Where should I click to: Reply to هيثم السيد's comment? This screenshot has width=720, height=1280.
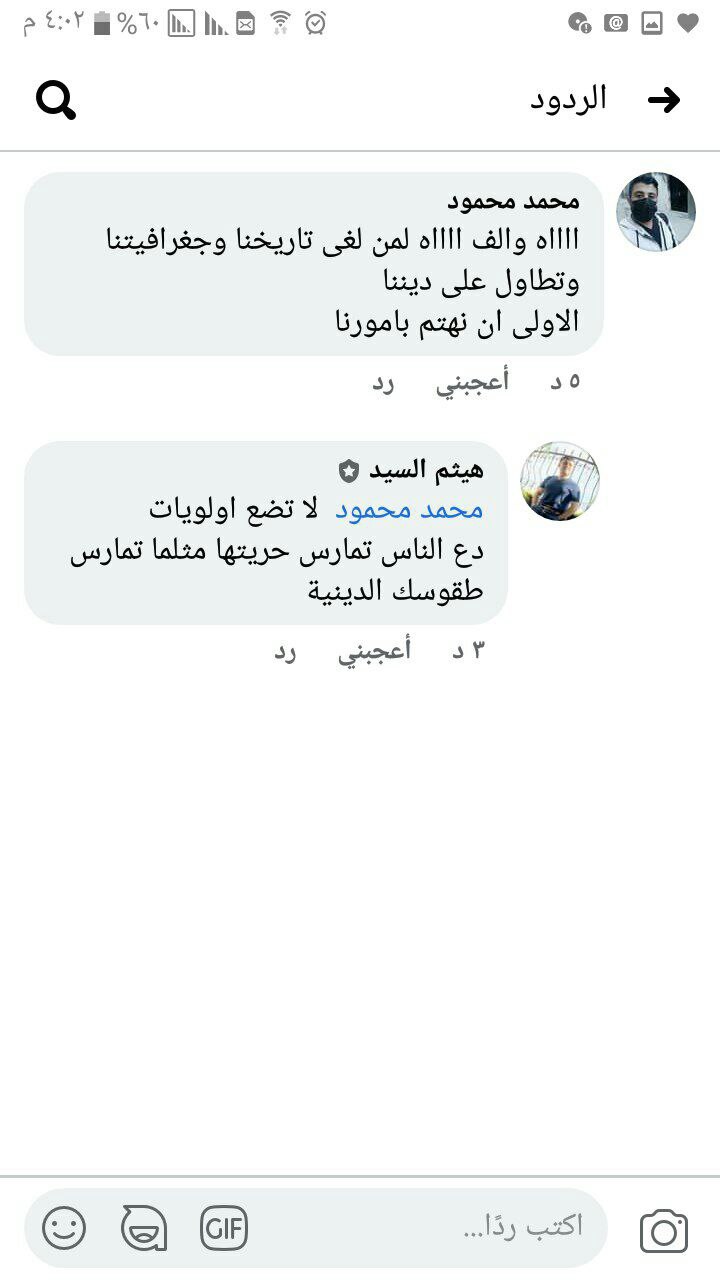(x=287, y=651)
